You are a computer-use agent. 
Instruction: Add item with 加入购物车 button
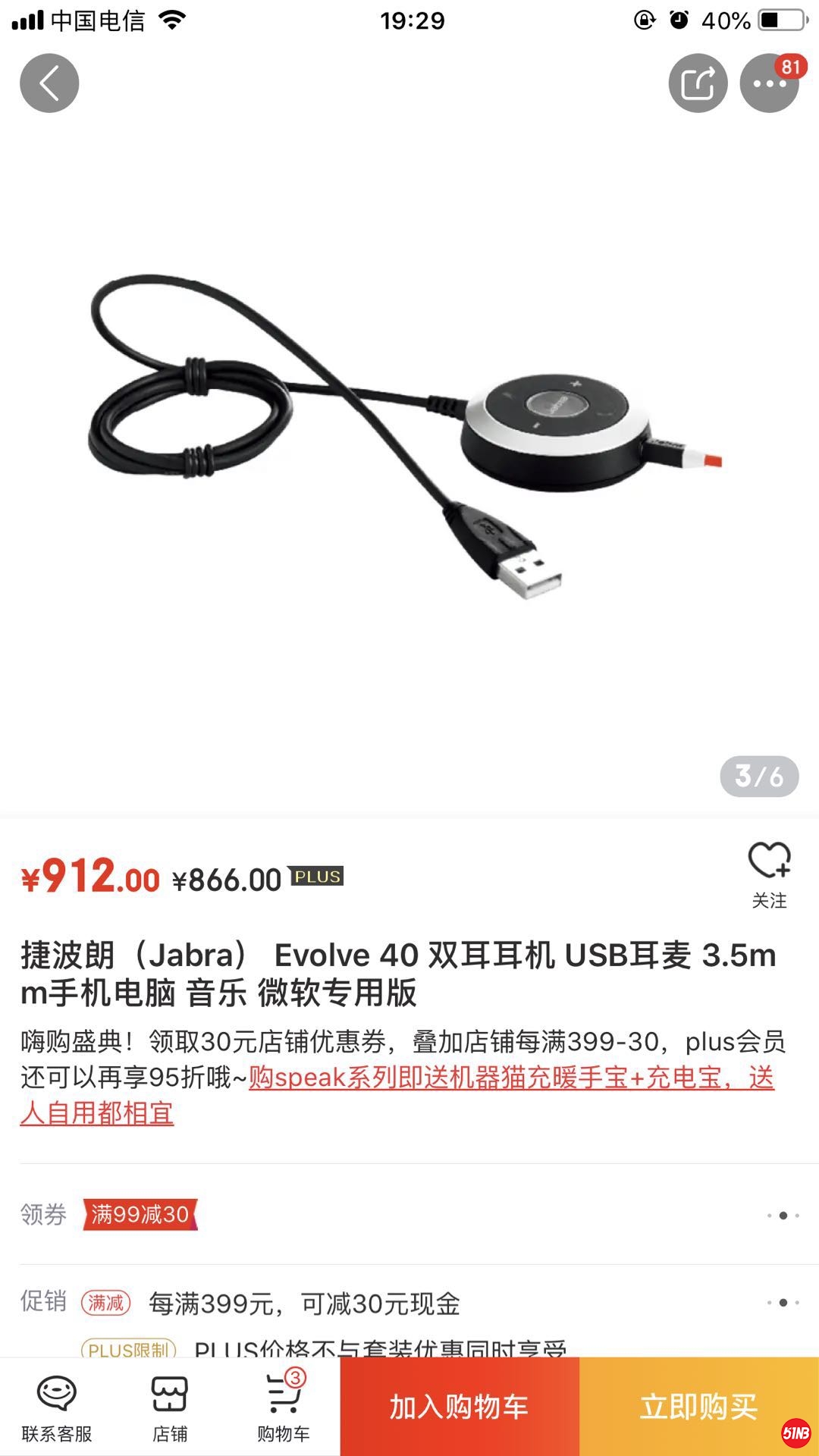click(x=460, y=1407)
